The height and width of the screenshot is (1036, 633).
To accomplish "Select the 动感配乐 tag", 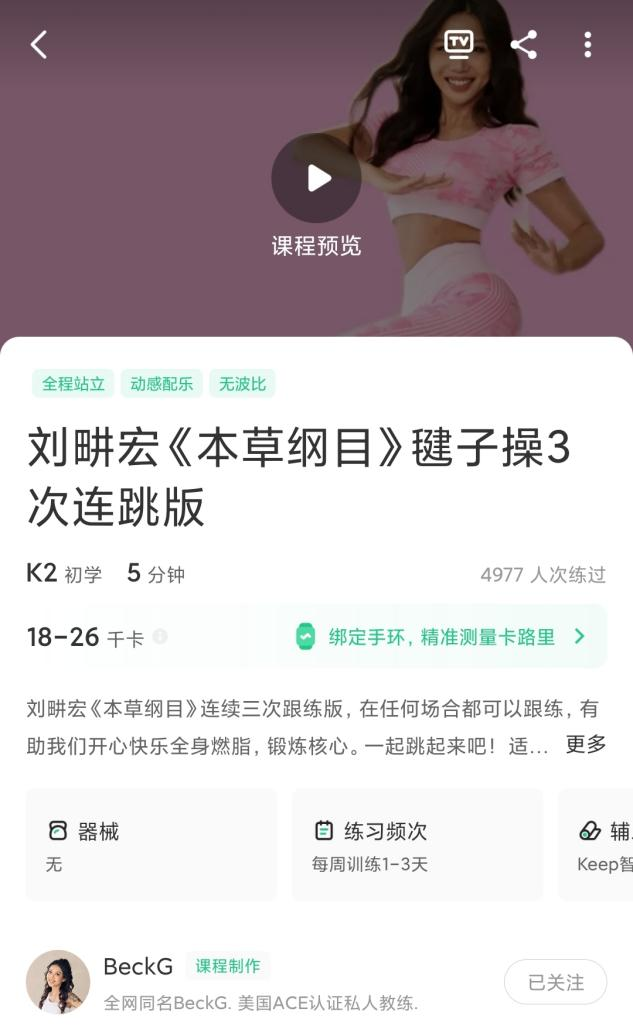I will click(x=162, y=383).
